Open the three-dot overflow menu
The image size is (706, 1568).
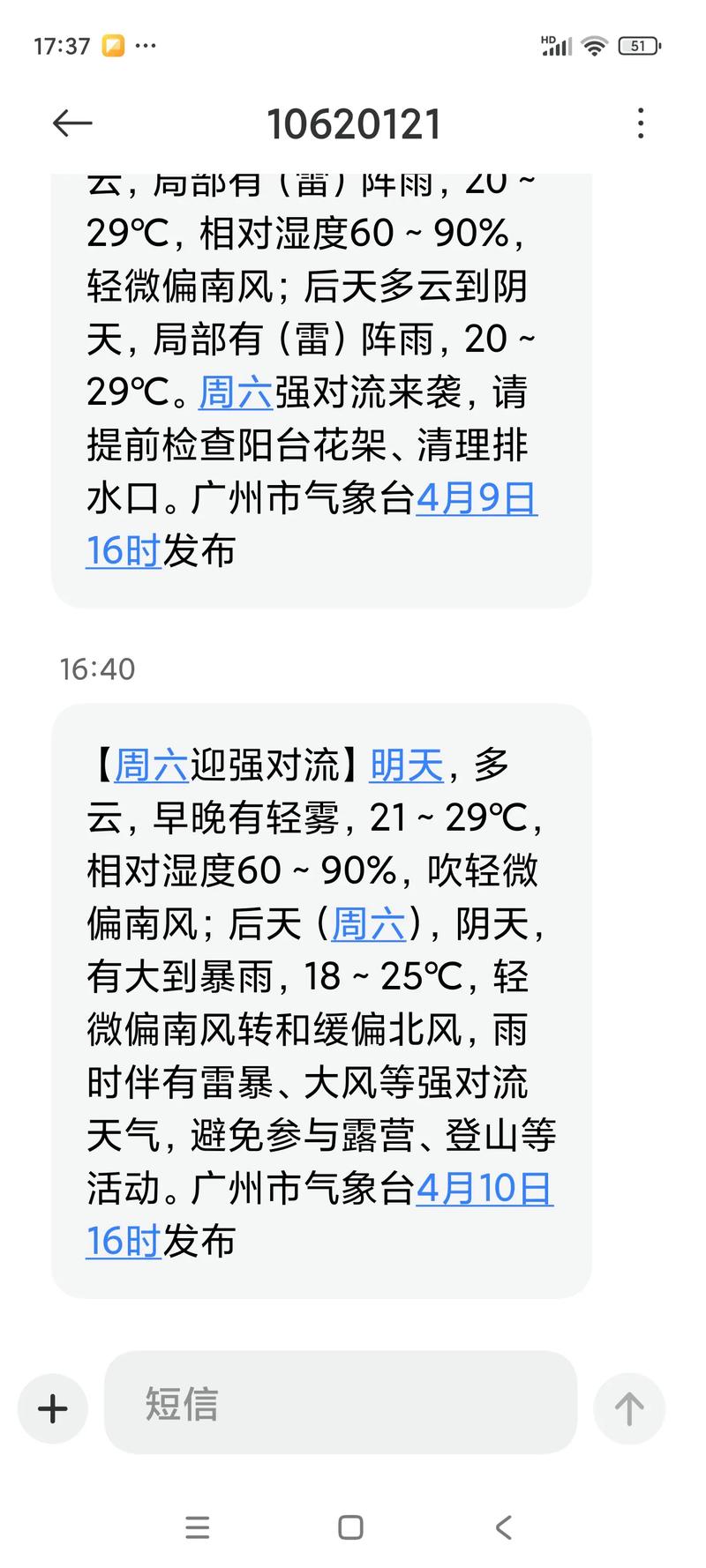click(x=641, y=123)
